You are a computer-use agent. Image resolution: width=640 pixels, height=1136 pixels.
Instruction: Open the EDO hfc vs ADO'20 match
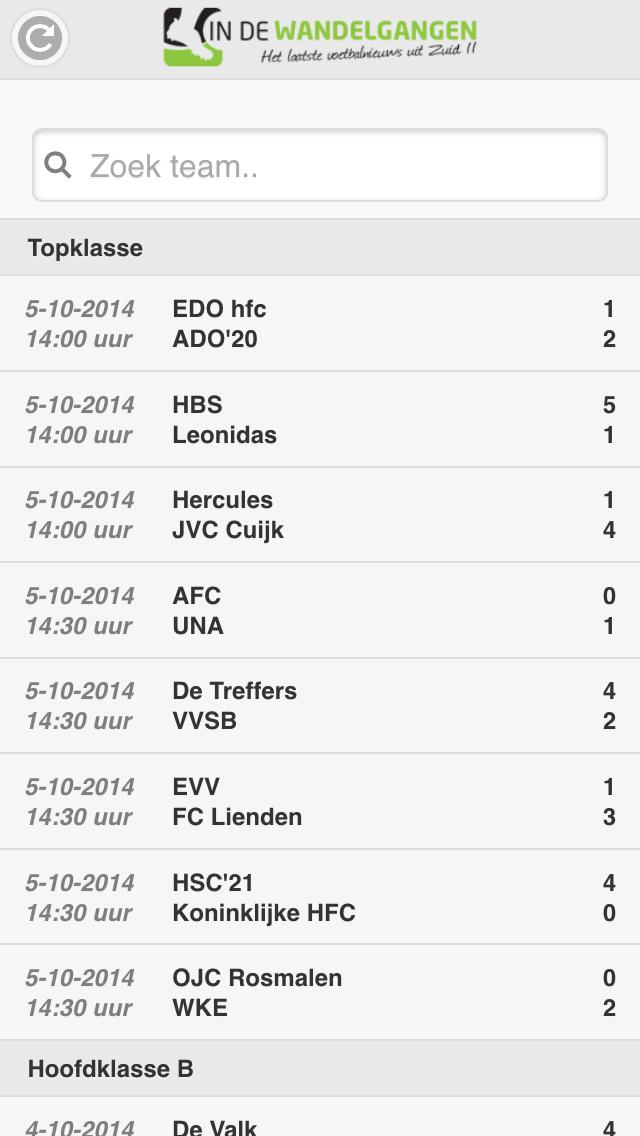pyautogui.click(x=320, y=324)
